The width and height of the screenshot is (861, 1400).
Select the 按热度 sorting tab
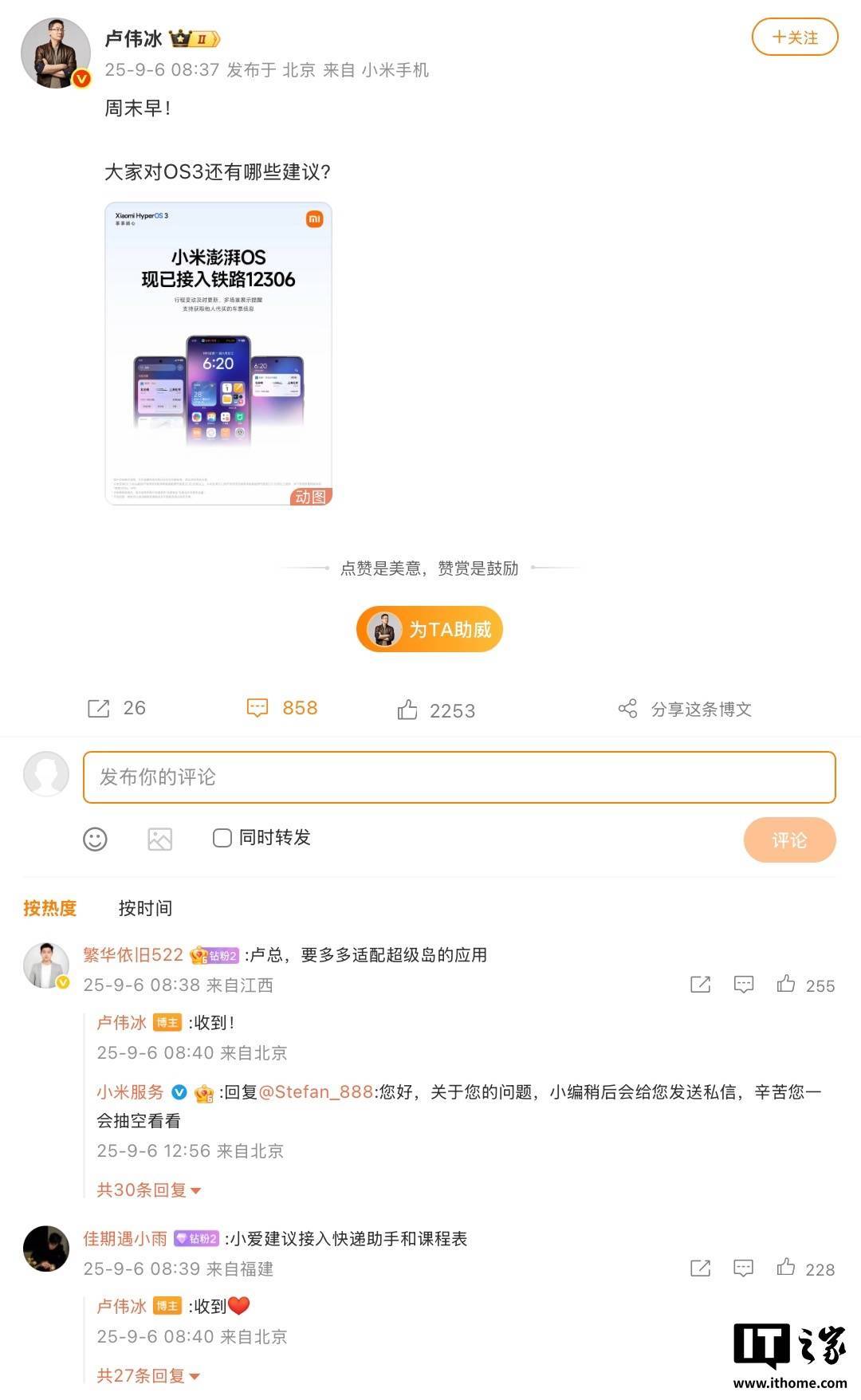[x=51, y=908]
